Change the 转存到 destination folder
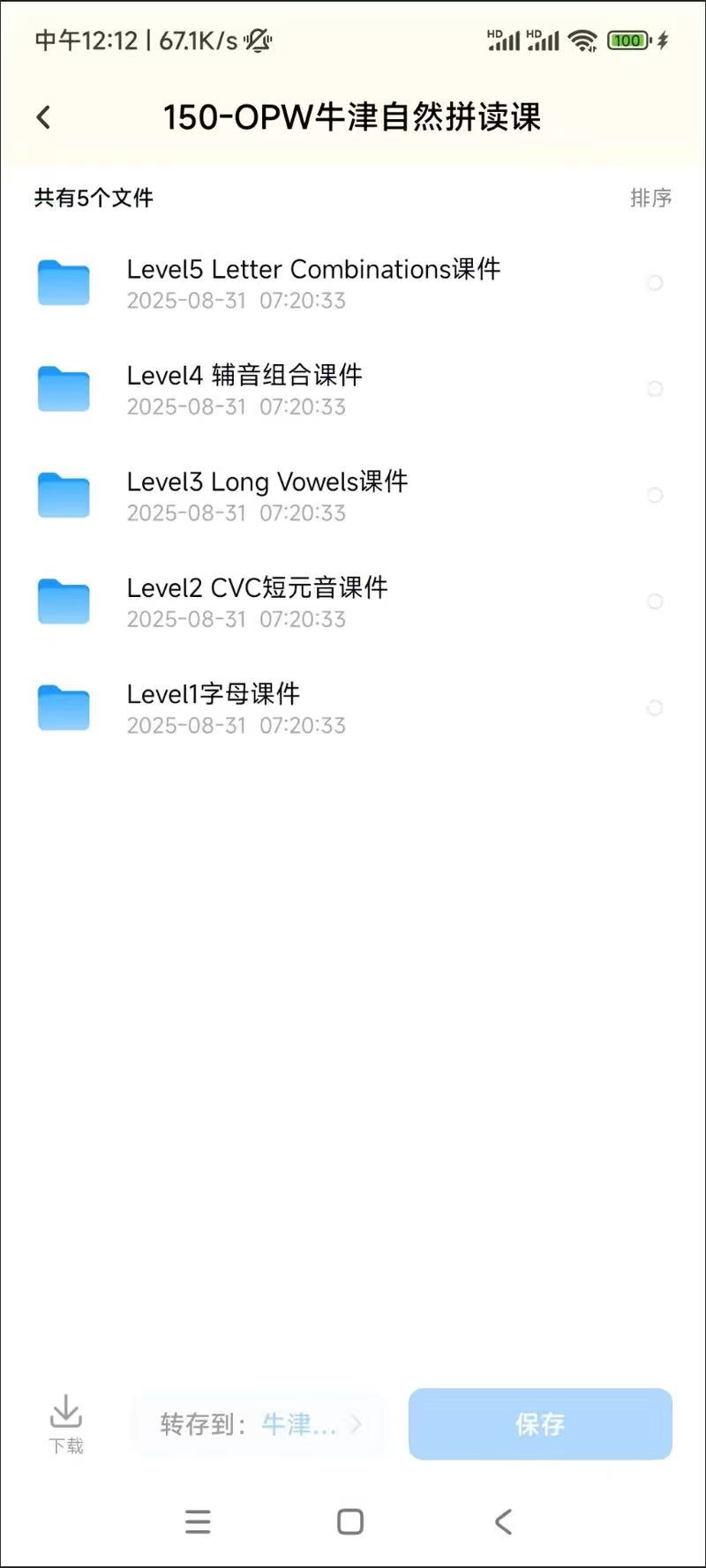Image resolution: width=706 pixels, height=1568 pixels. pyautogui.click(x=260, y=1423)
